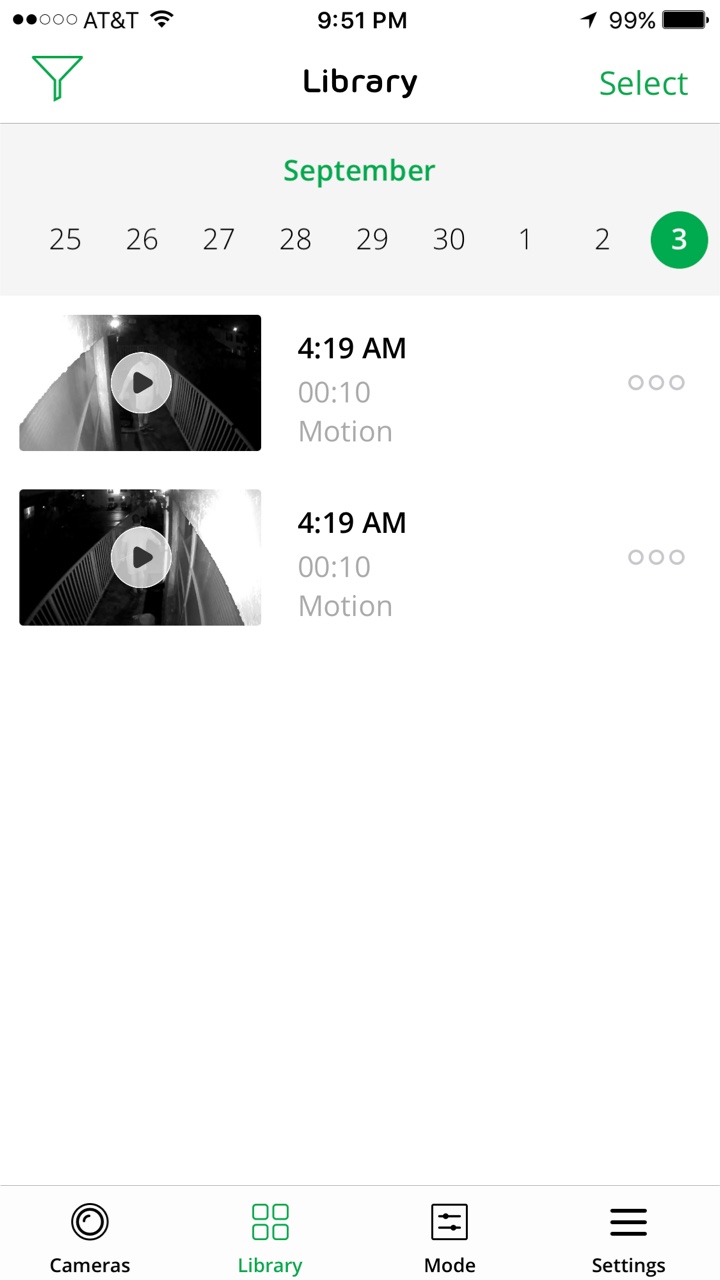The width and height of the screenshot is (720, 1280).
Task: Open the filter funnel icon
Action: [x=57, y=78]
